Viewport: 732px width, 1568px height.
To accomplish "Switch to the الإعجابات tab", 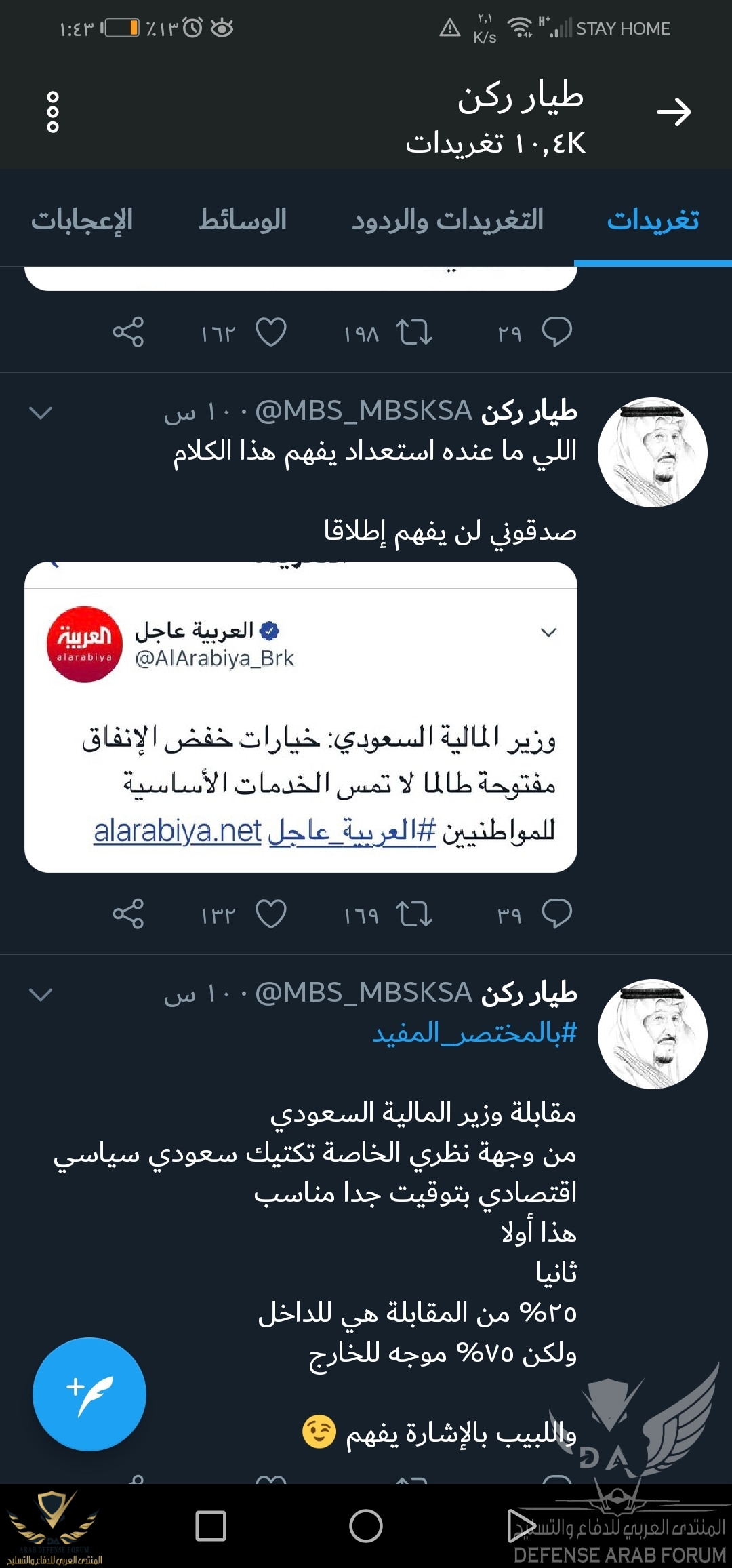I will (x=82, y=220).
